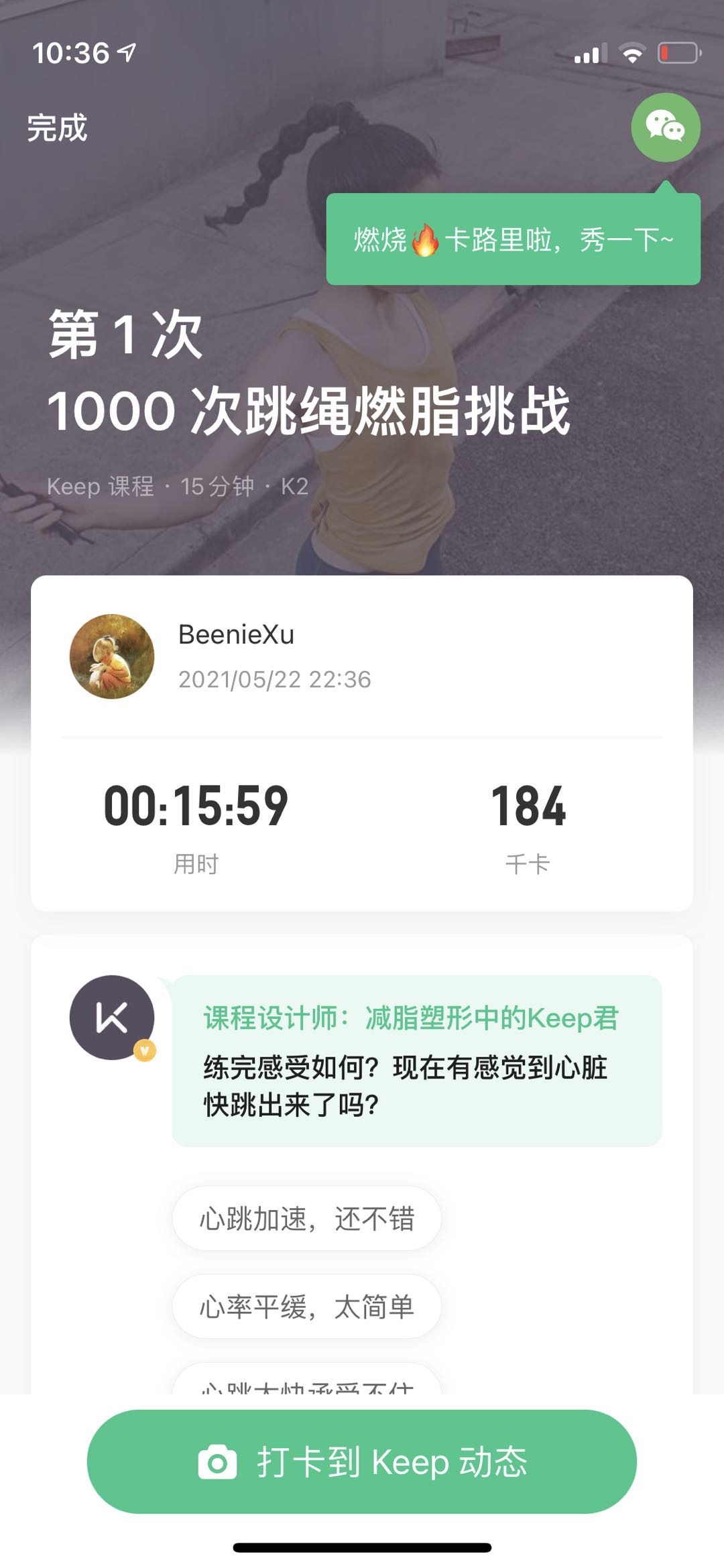Tap 完成 to finish the workout summary
This screenshot has width=724, height=1568.
58,127
